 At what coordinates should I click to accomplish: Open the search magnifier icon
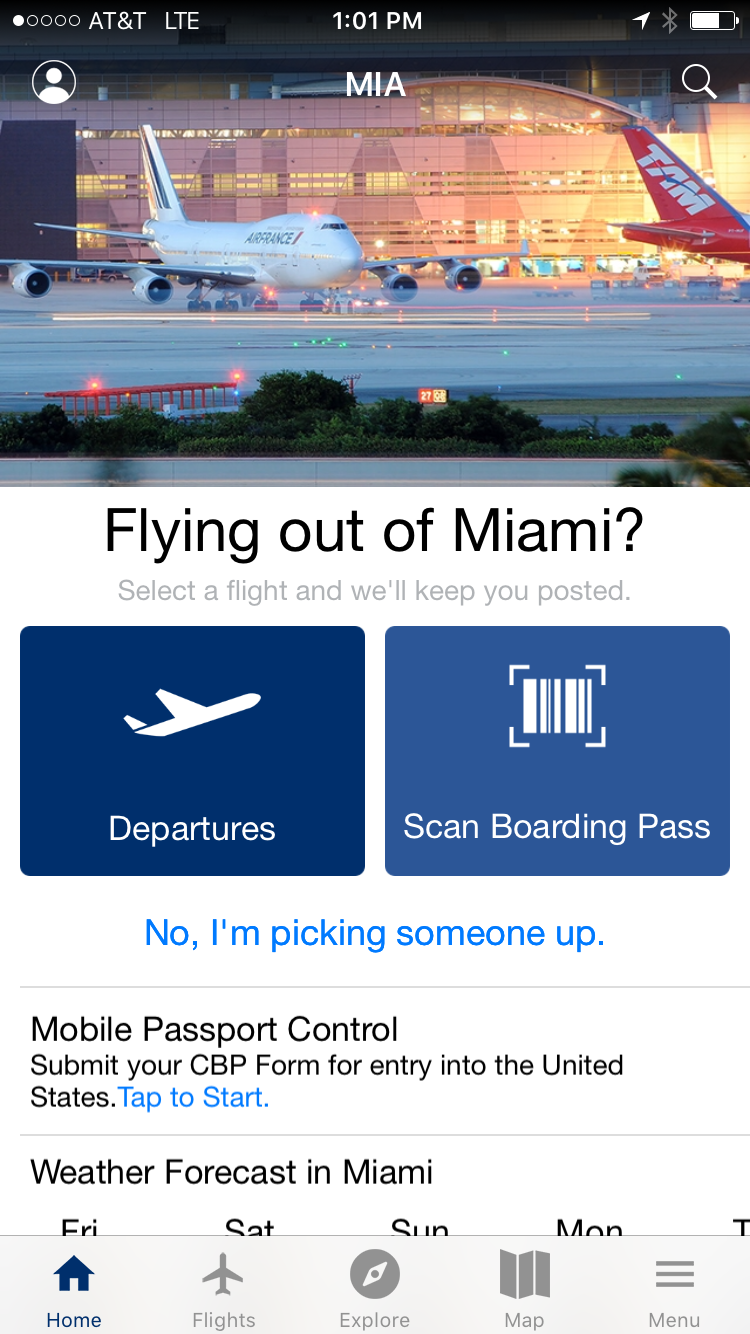(698, 82)
